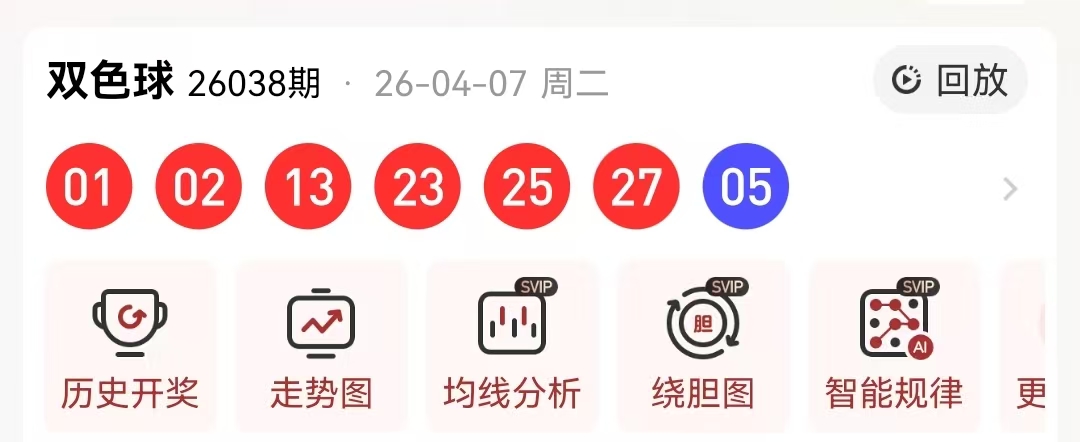Image resolution: width=1080 pixels, height=442 pixels.
Task: Open draw details via the right chevron
Action: pos(1010,189)
